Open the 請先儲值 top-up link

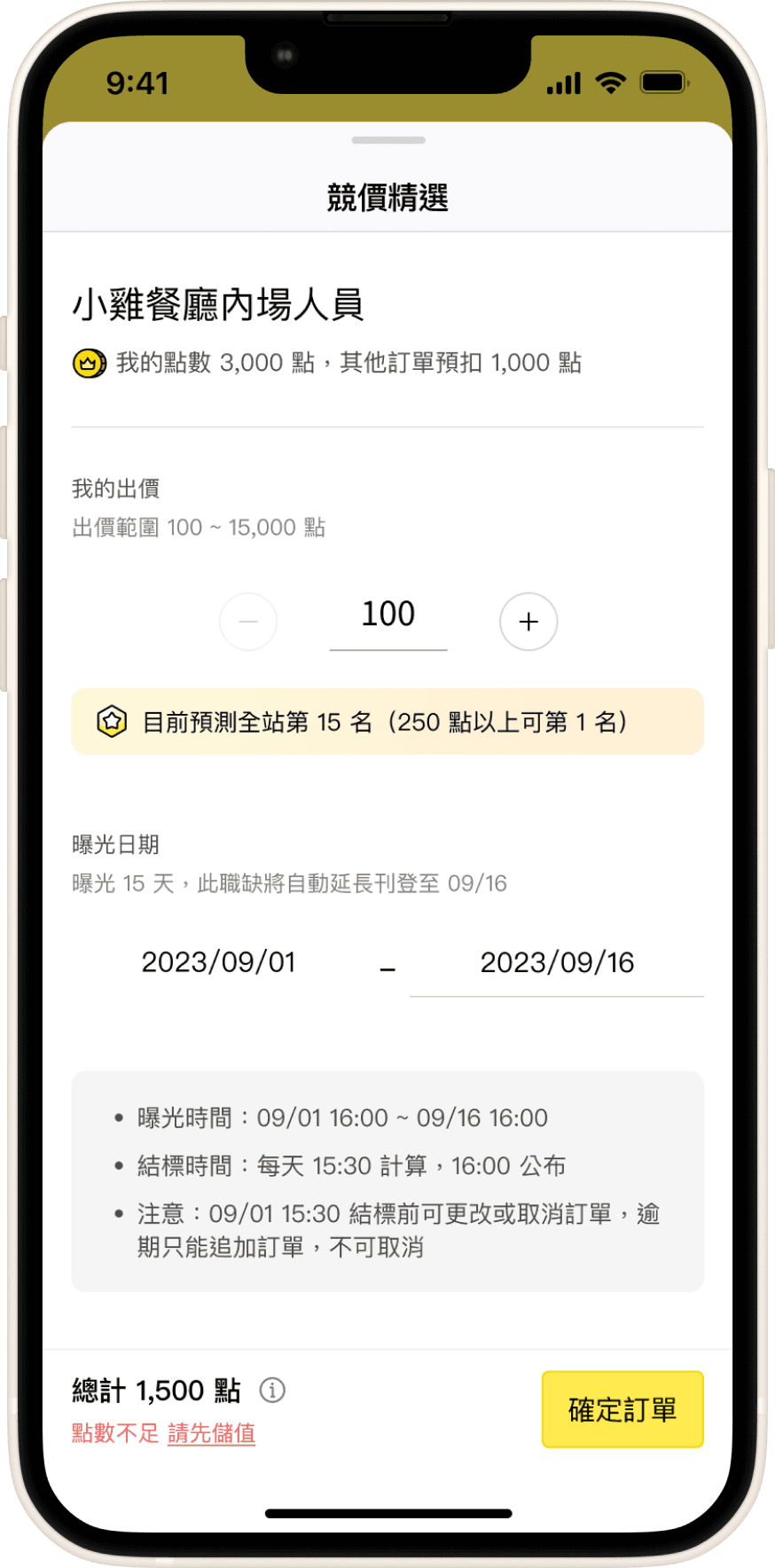click(x=211, y=1433)
